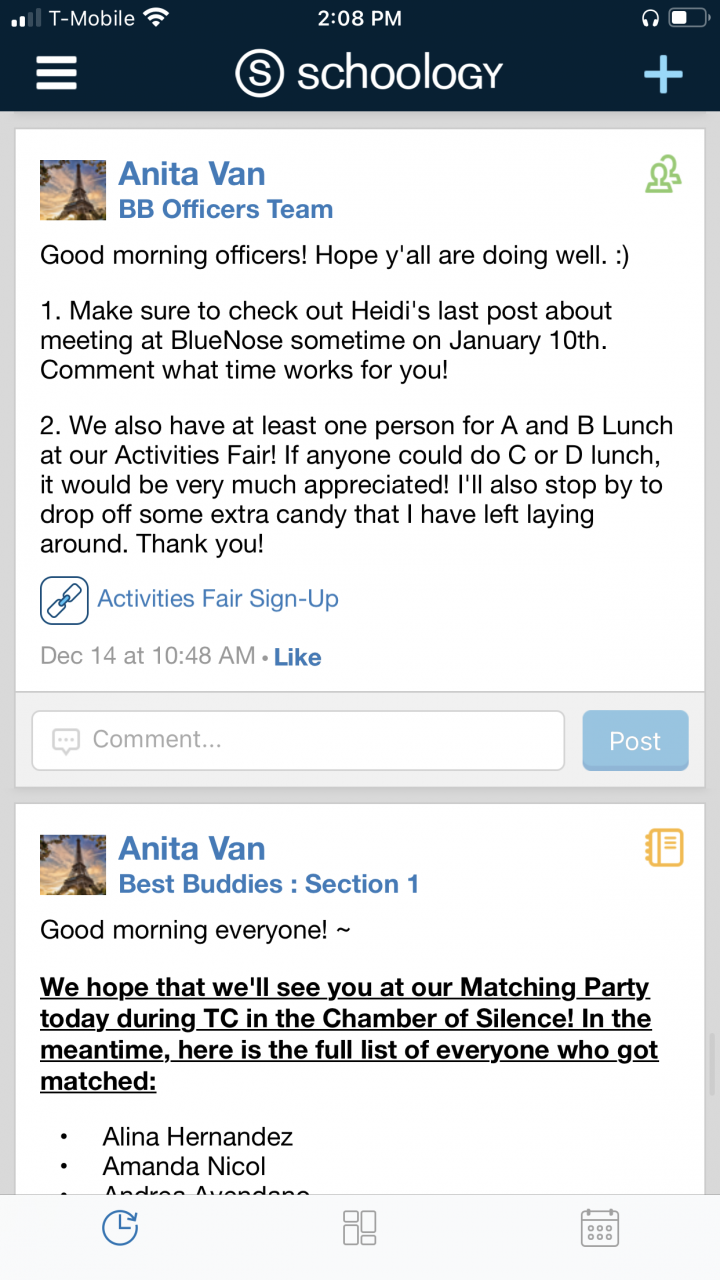720x1280 pixels.
Task: Open Anita Van's profile on the BB Officers post
Action: pos(192,174)
